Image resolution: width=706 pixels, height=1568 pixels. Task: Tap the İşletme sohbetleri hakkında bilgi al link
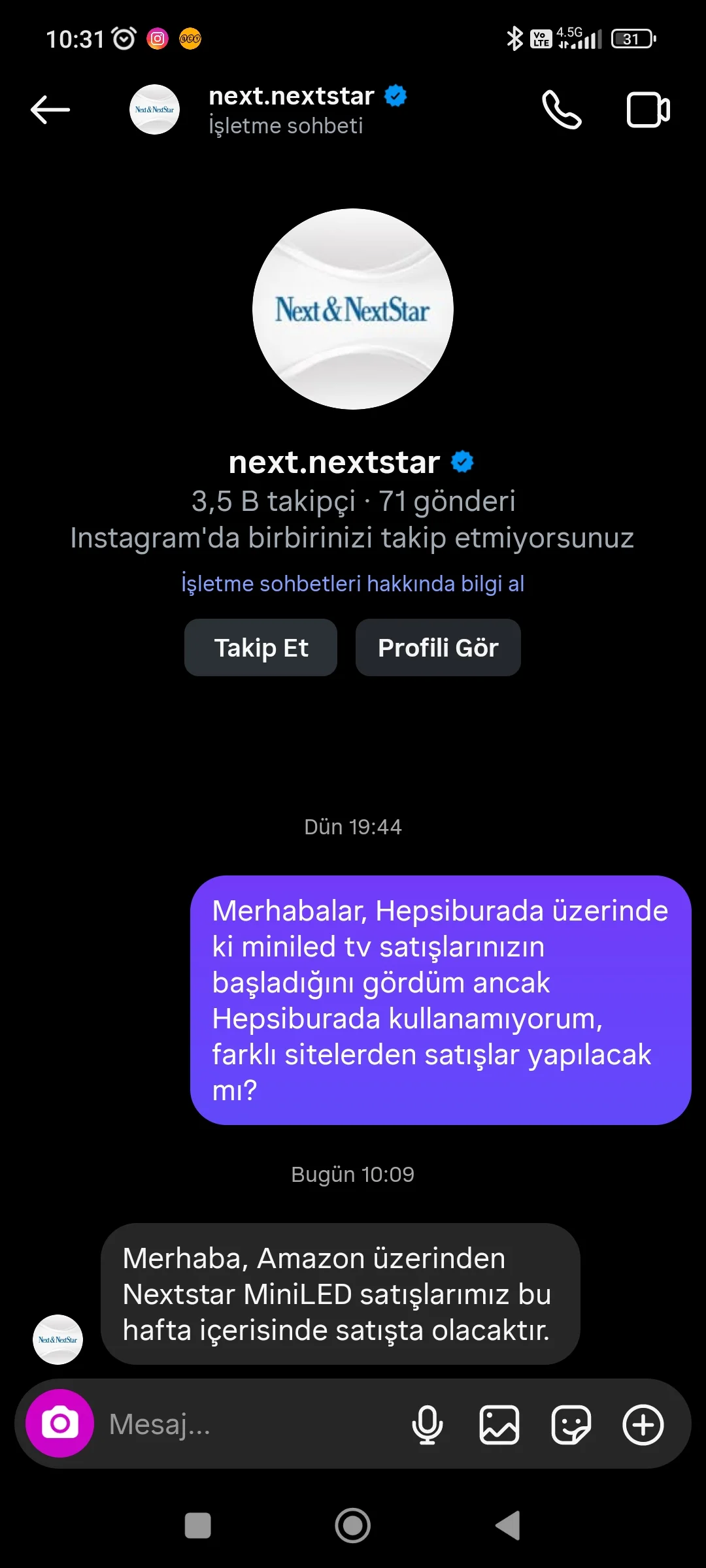[x=352, y=583]
